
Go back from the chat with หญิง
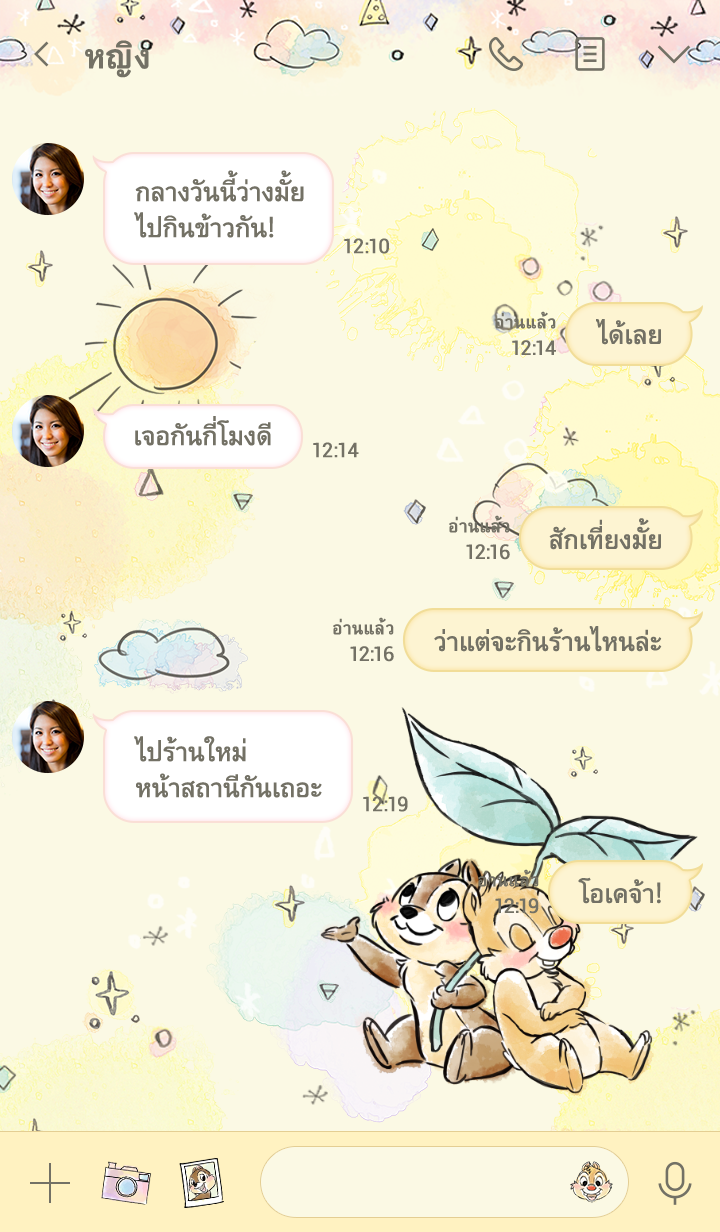pos(41,55)
